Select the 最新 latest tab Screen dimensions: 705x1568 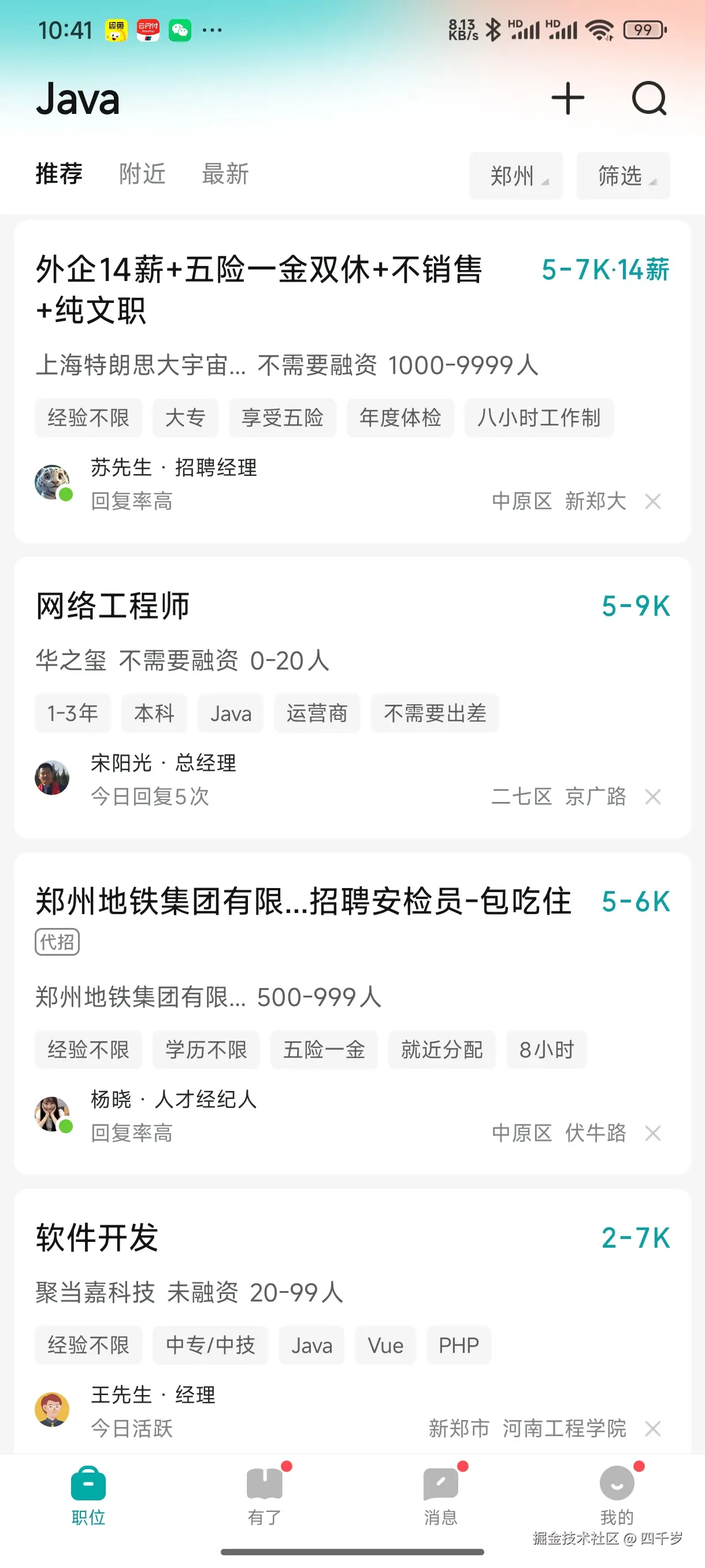tap(224, 174)
